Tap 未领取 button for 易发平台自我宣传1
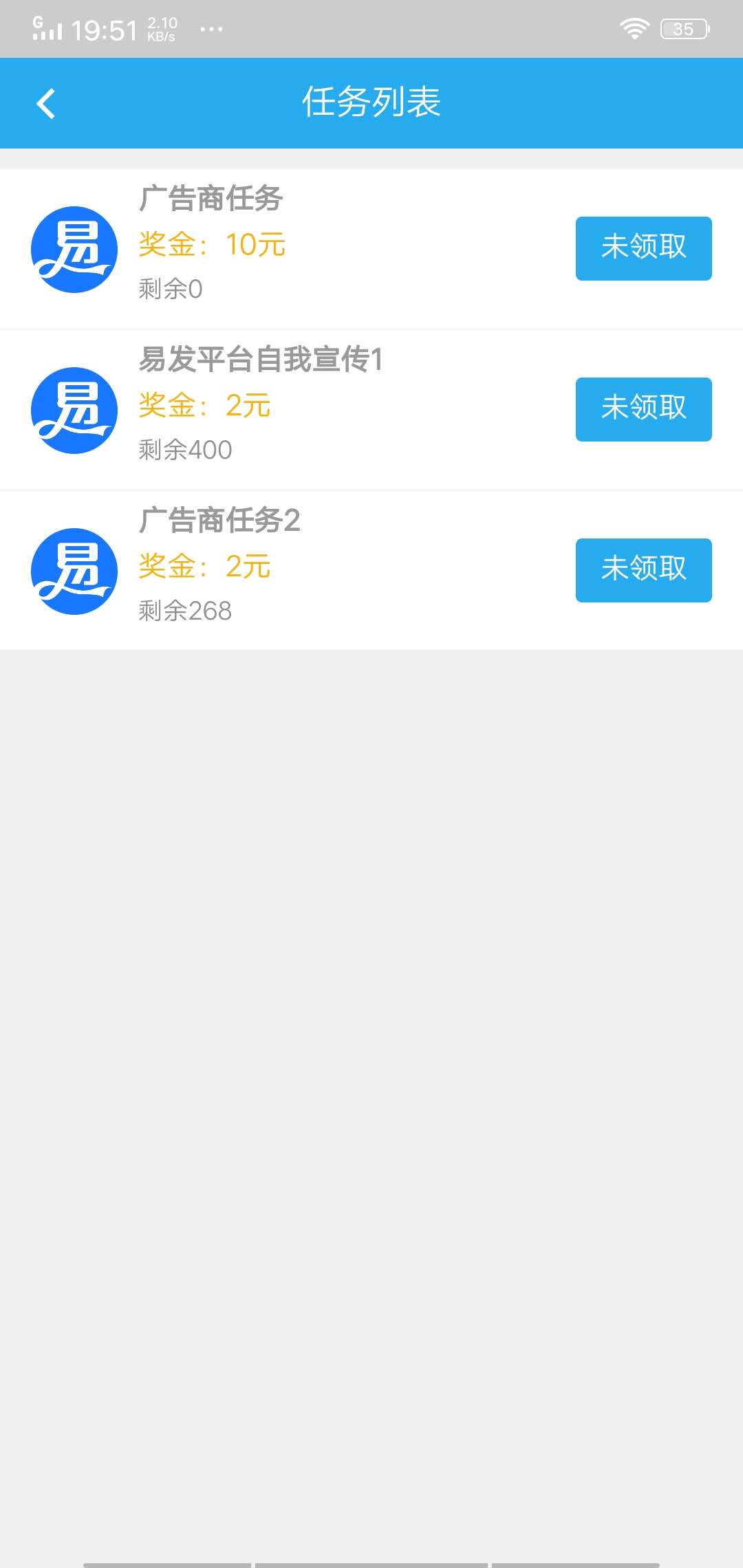The width and height of the screenshot is (743, 1568). [643, 409]
